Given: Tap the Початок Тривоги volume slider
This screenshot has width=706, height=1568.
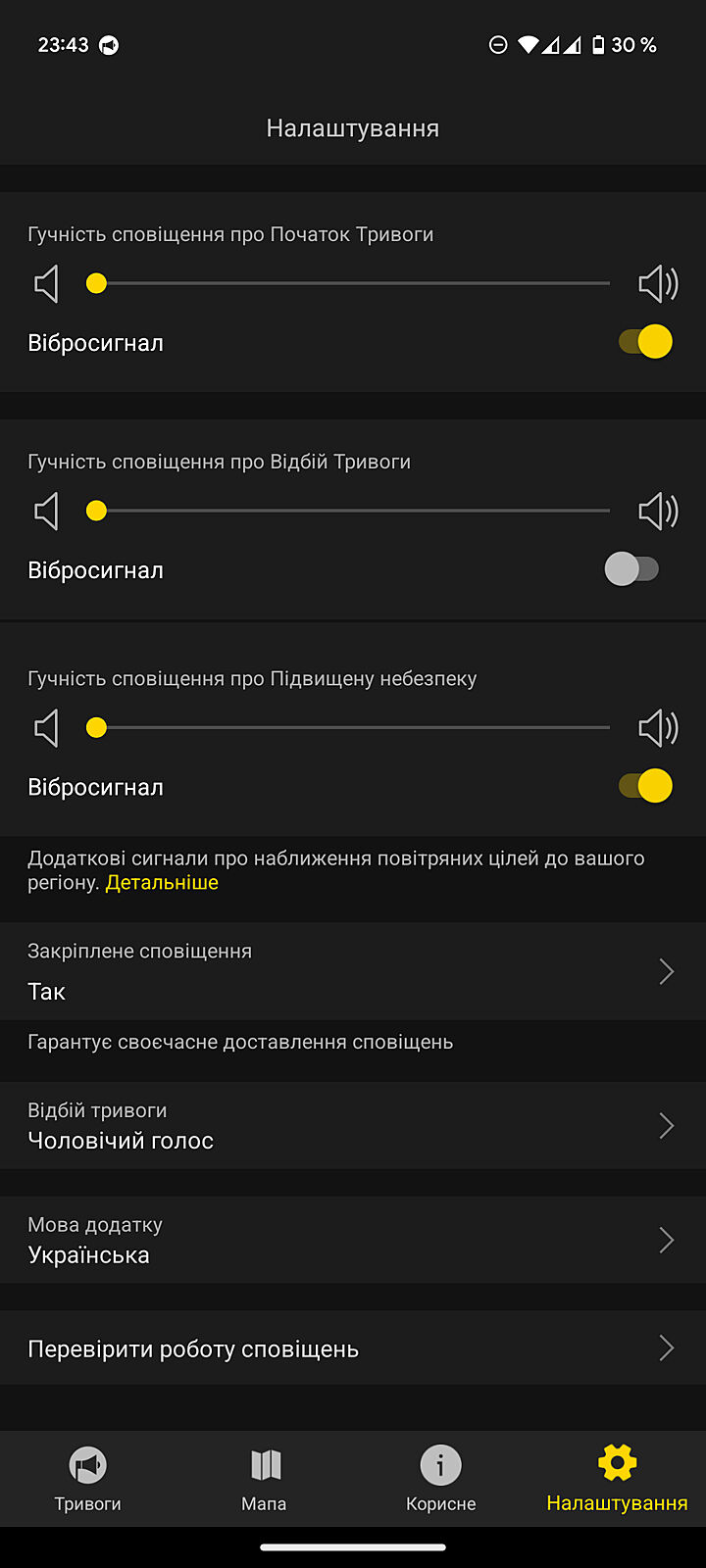Looking at the screenshot, I should click(x=353, y=283).
